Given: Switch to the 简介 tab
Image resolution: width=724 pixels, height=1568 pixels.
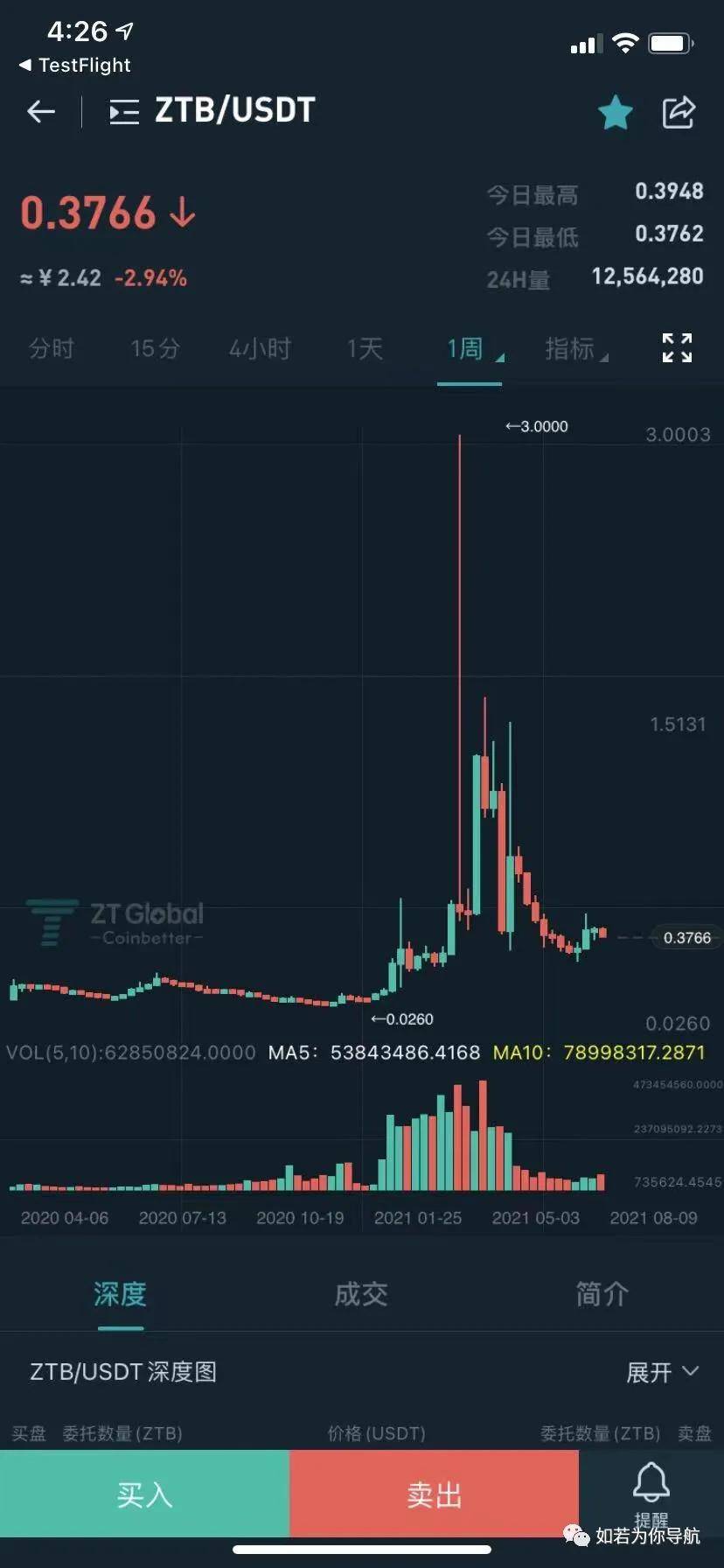Looking at the screenshot, I should pyautogui.click(x=602, y=1293).
